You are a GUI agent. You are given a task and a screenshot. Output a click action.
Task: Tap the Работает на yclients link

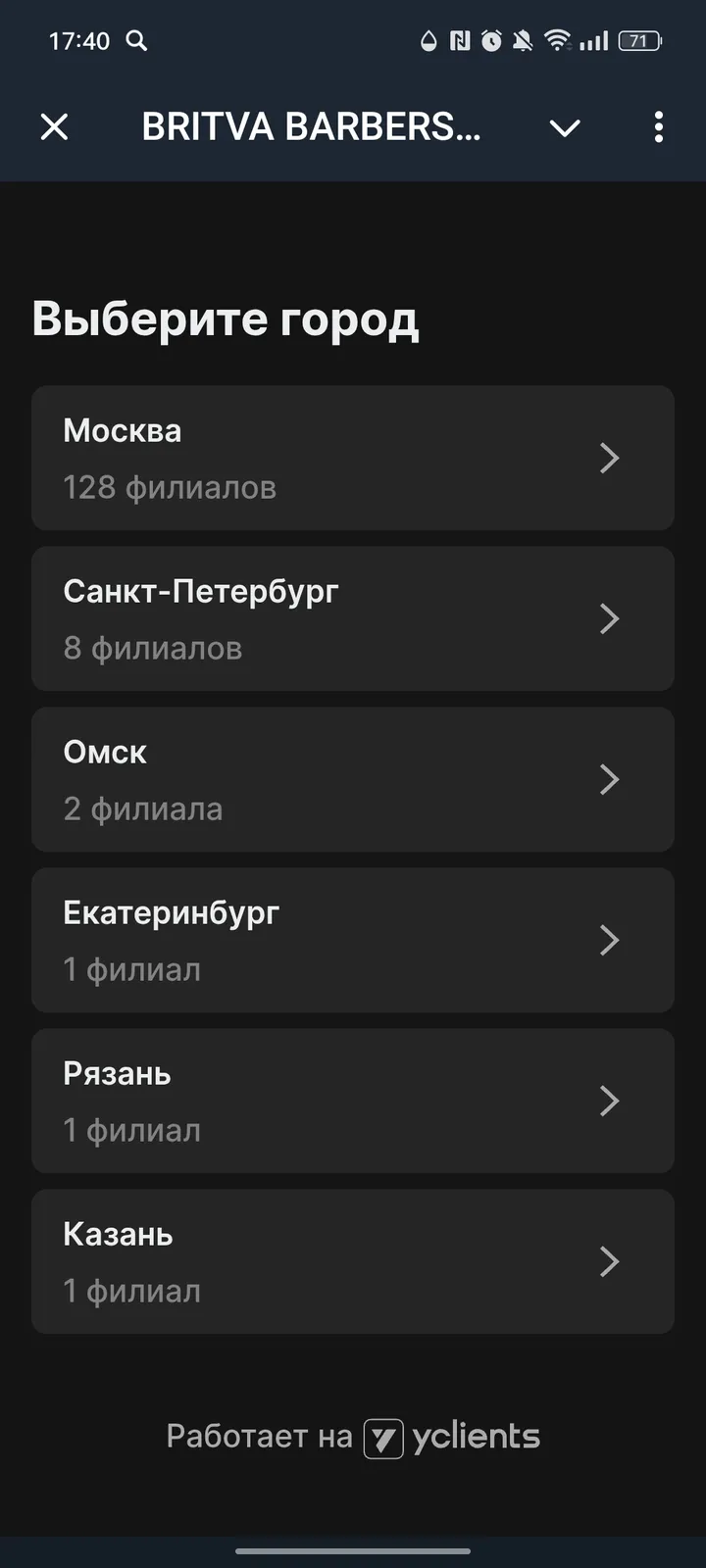pyautogui.click(x=353, y=1437)
